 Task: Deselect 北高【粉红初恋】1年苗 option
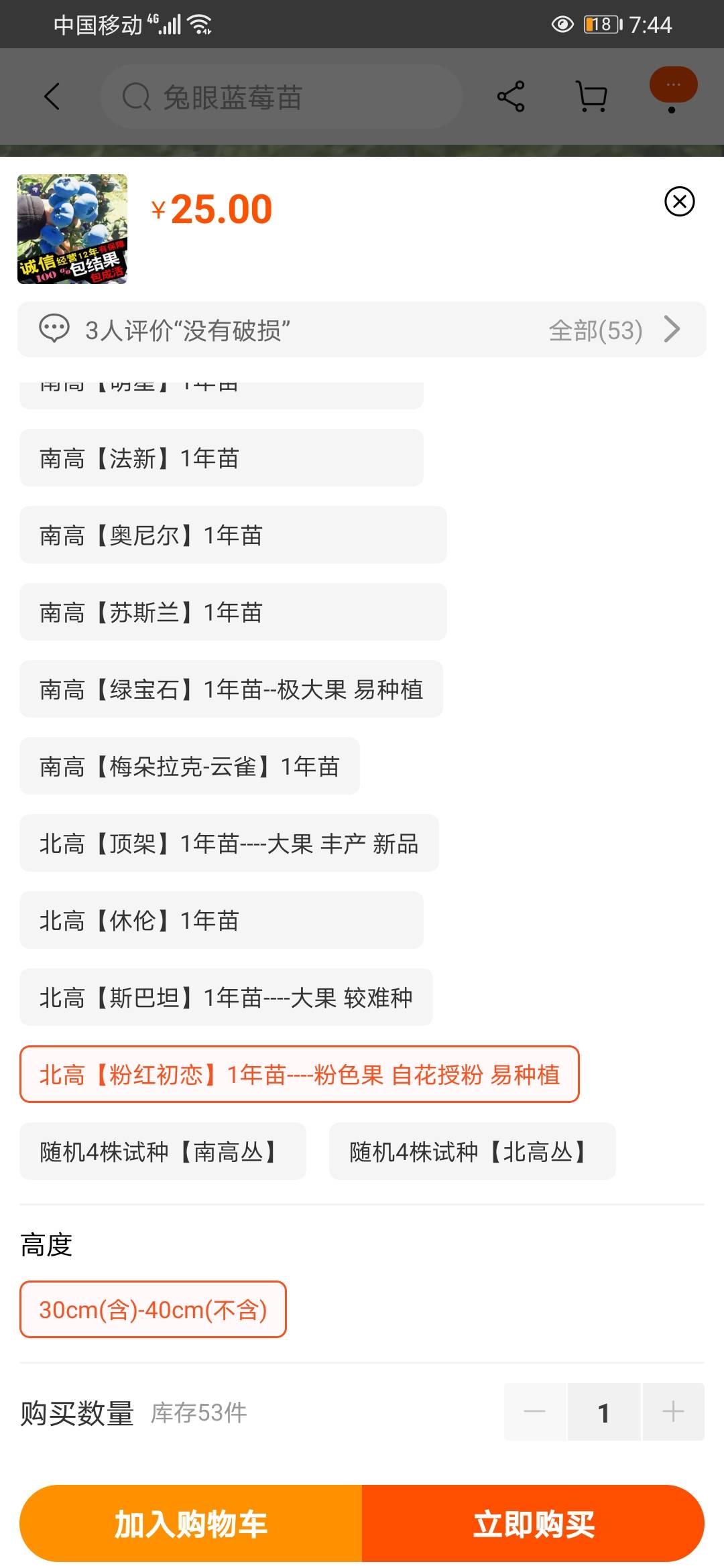[299, 1075]
